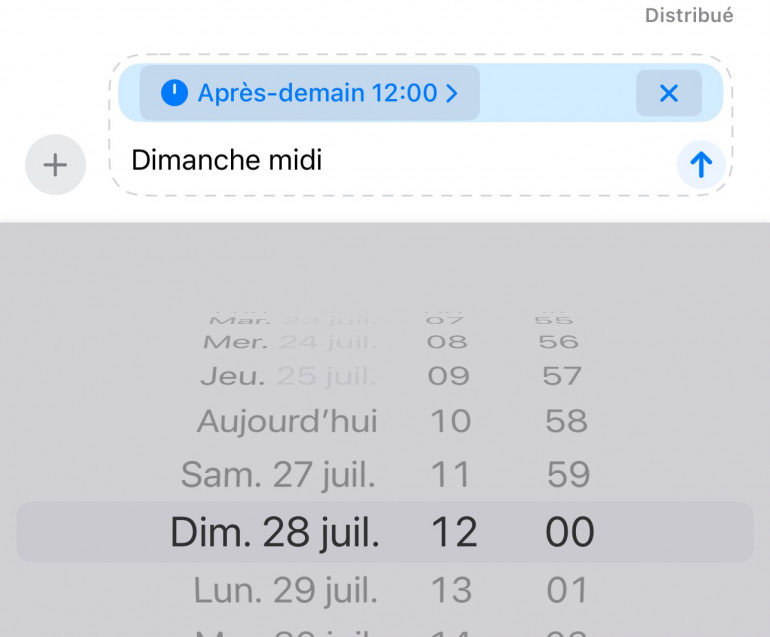Select minute 59 in the minutes wheel
The image size is (770, 637).
point(568,474)
